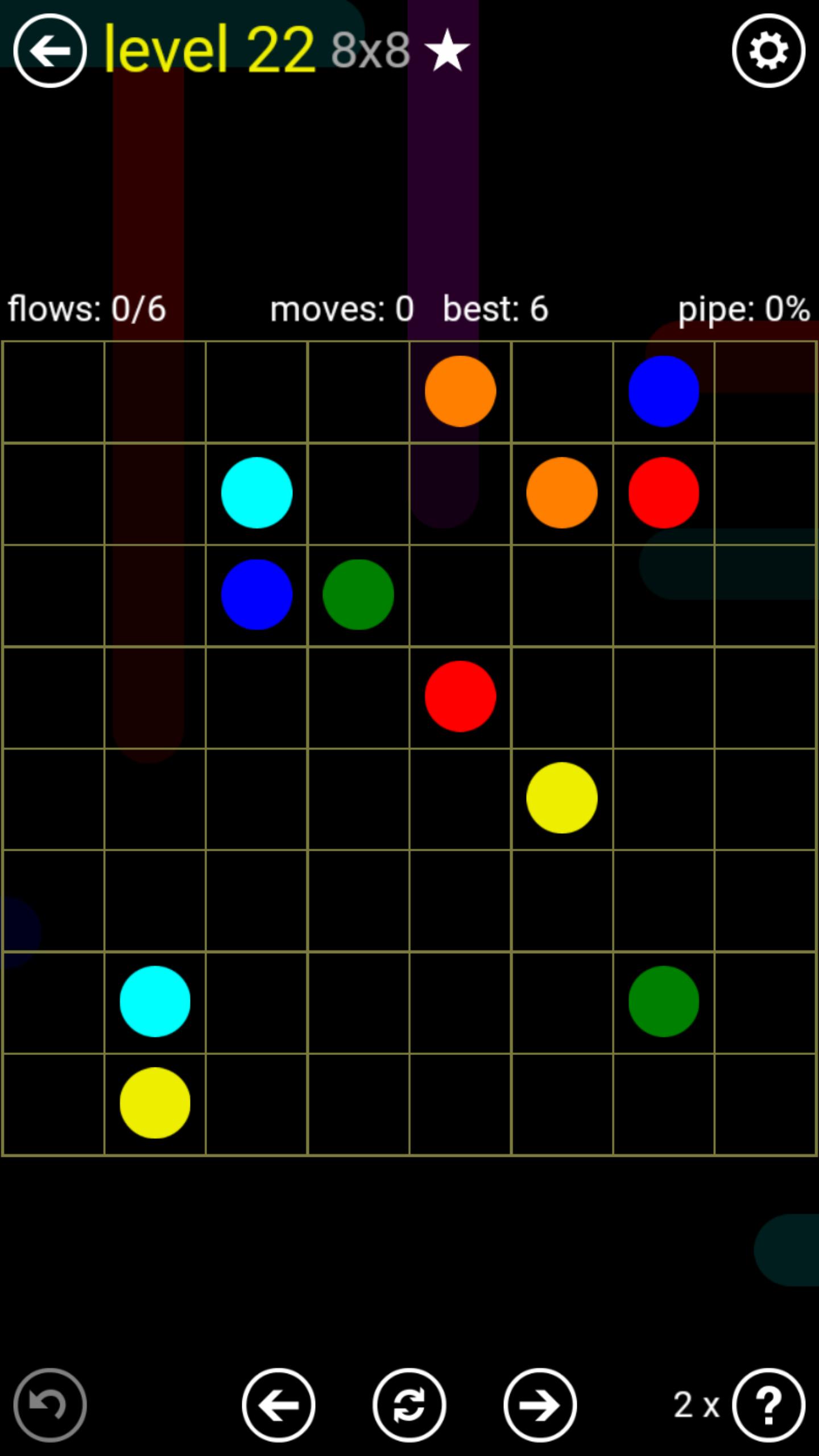Advance to the next level
819x1456 pixels.
[540, 1405]
